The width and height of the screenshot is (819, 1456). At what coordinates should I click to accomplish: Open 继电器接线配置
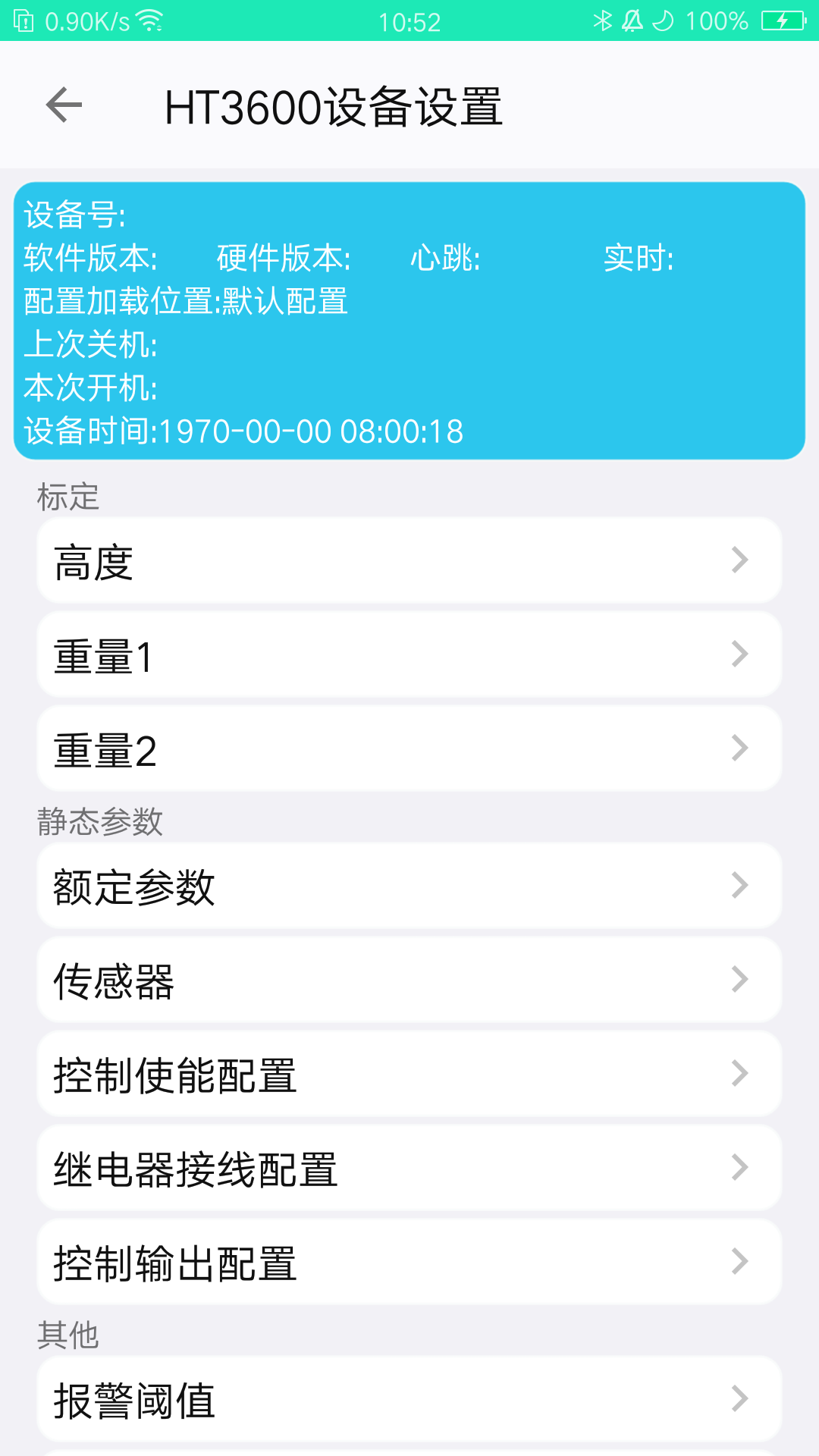409,1168
